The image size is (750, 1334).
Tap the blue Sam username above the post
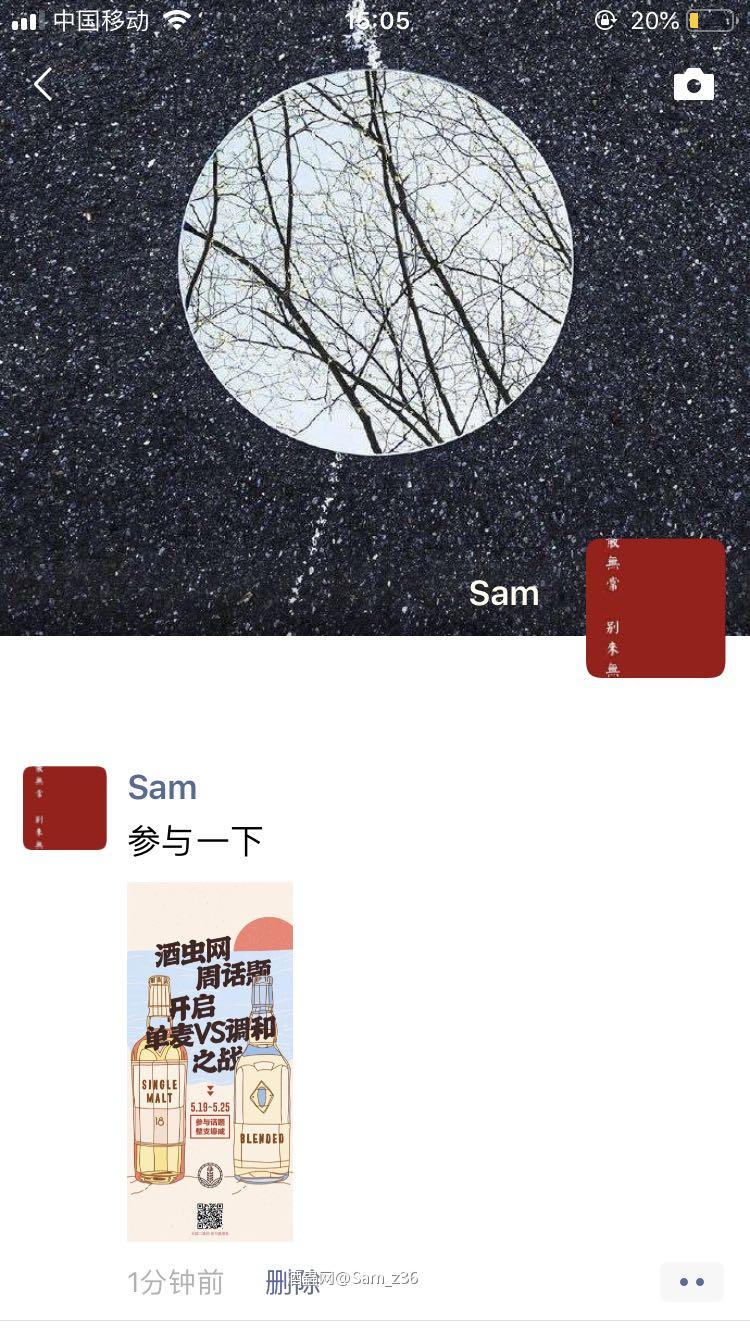pyautogui.click(x=162, y=788)
